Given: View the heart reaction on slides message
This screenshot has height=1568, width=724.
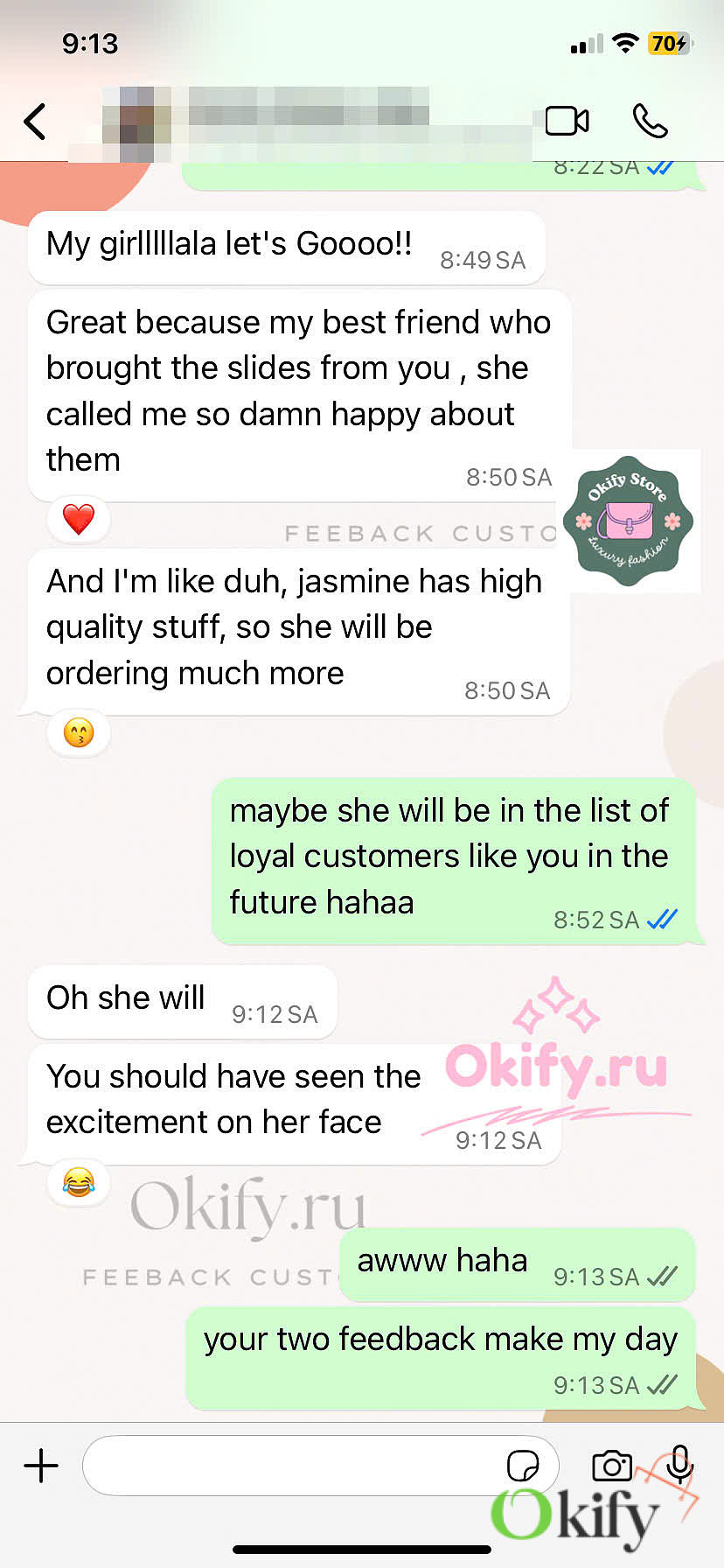Looking at the screenshot, I should [79, 519].
